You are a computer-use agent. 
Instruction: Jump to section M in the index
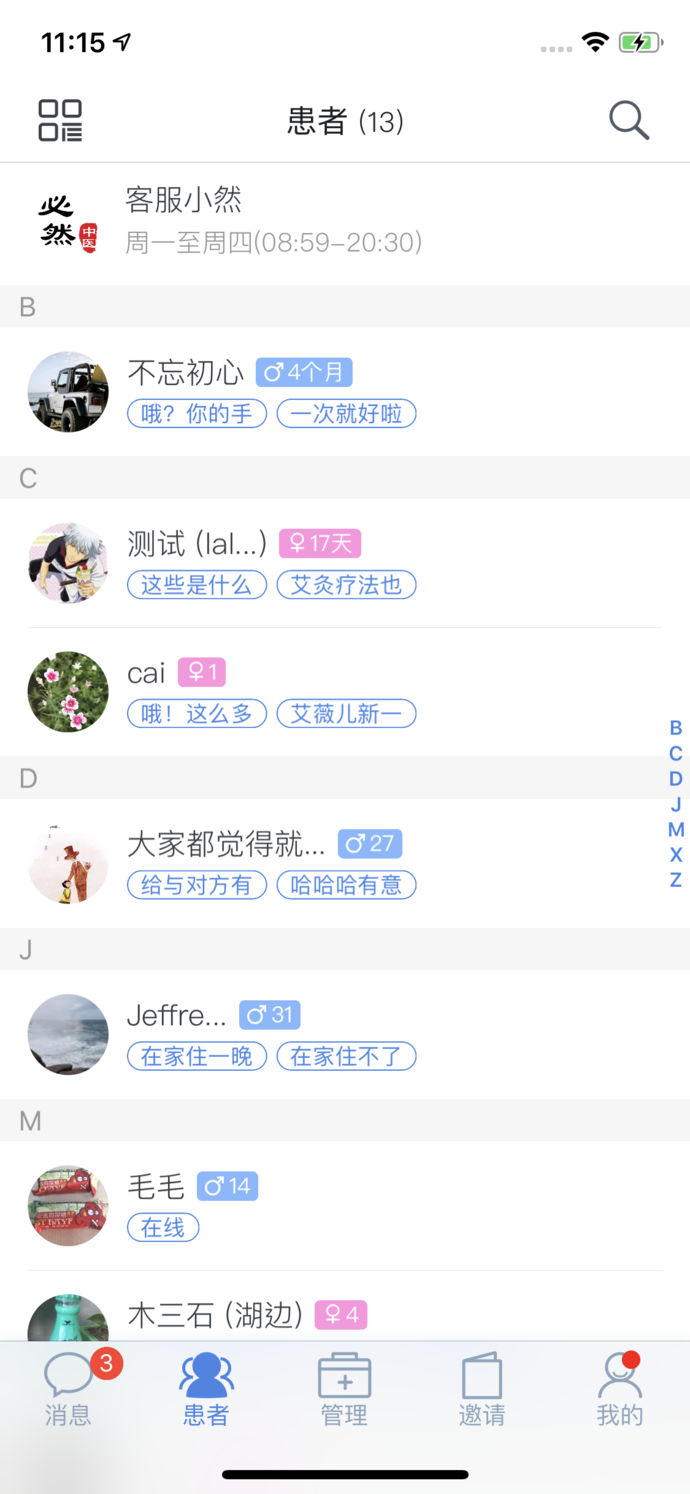(676, 830)
